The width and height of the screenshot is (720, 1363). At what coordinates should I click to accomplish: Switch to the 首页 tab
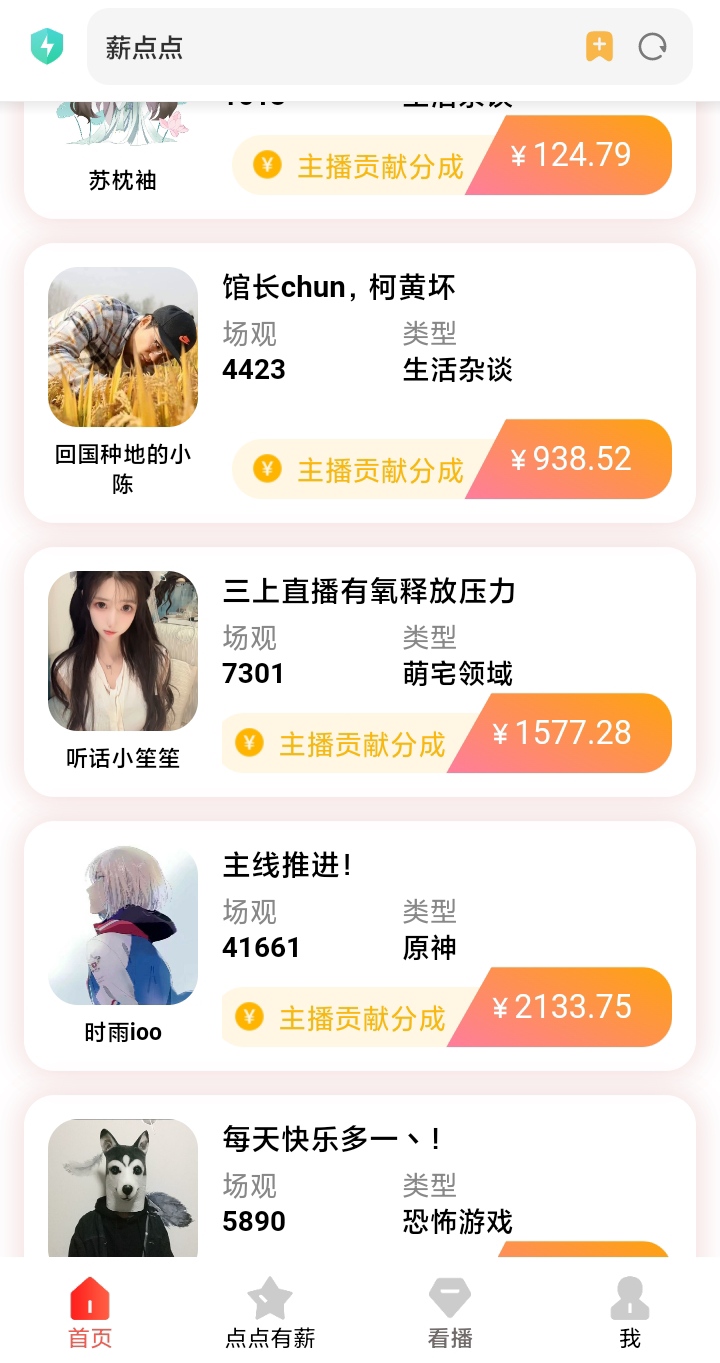pos(90,1312)
